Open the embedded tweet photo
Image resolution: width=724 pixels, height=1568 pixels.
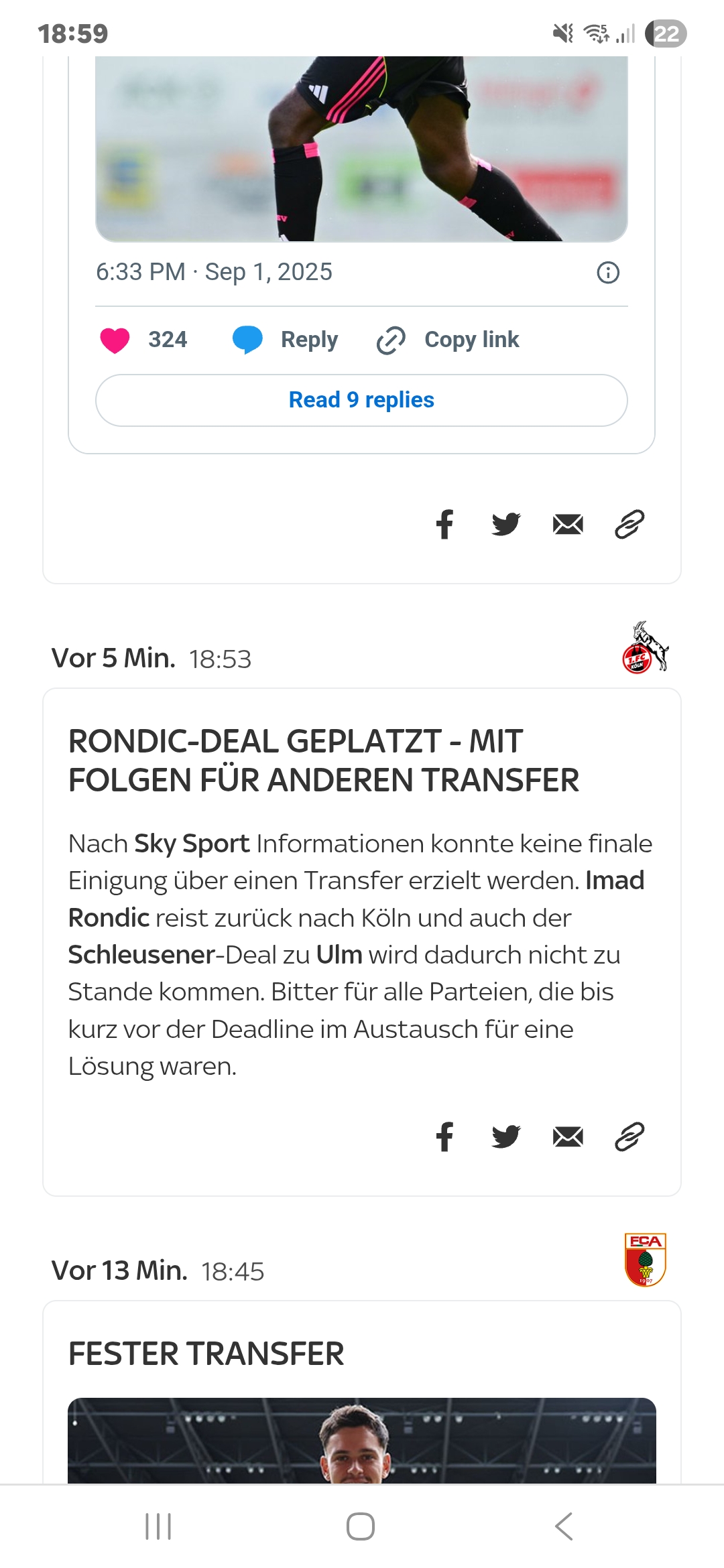[x=361, y=149]
